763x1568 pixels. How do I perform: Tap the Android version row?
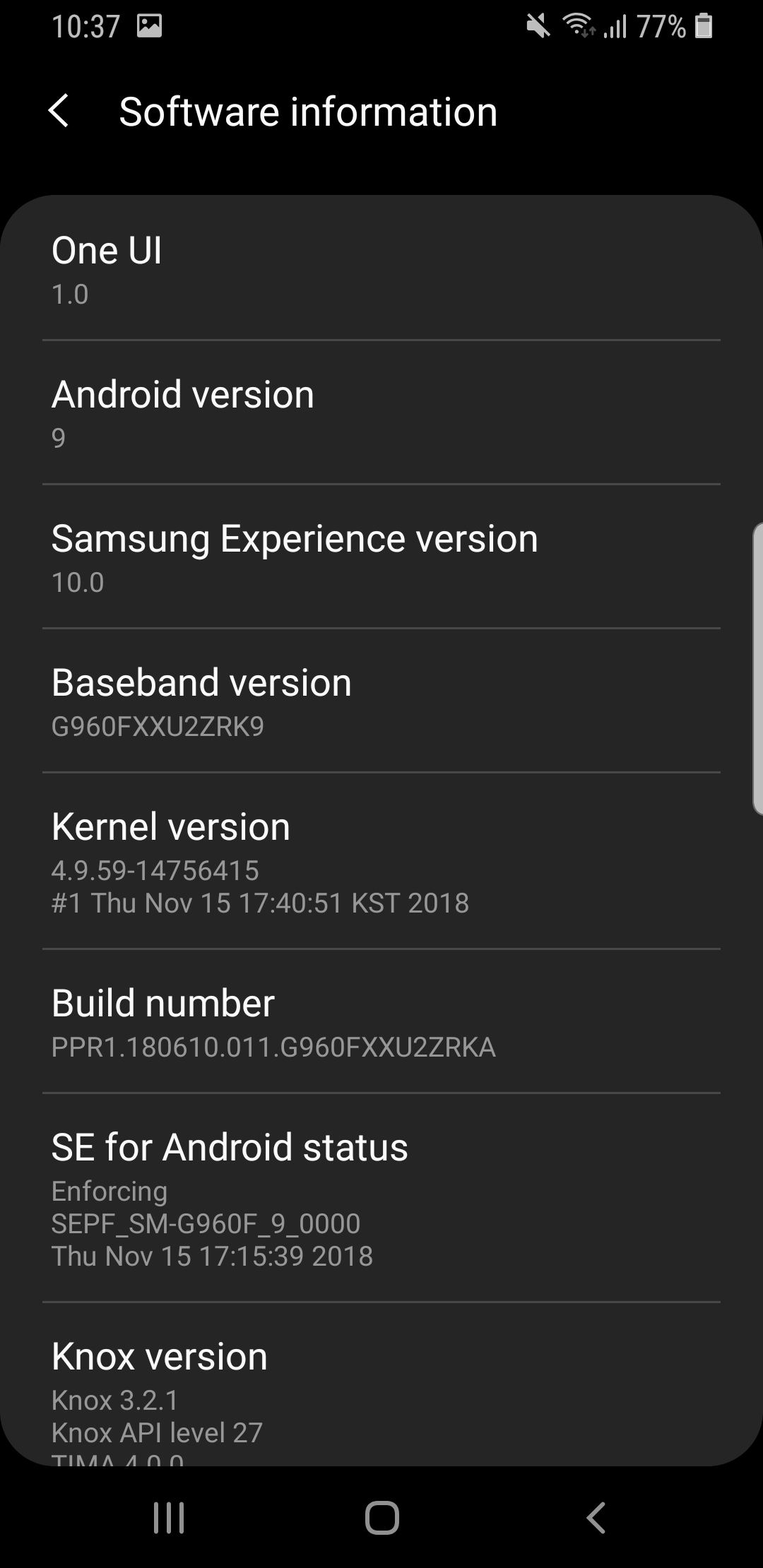tap(381, 413)
